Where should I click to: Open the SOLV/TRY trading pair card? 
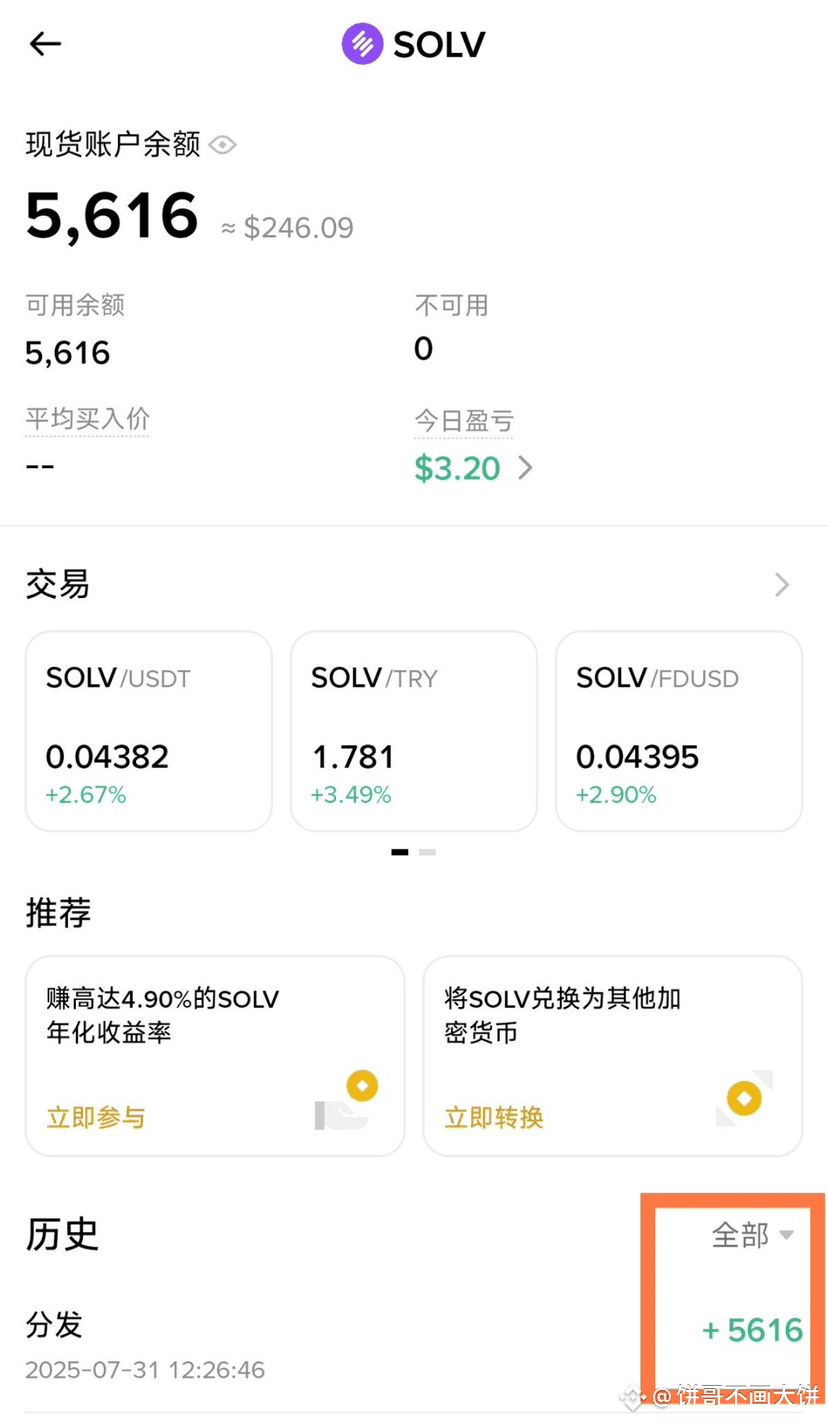(x=414, y=731)
